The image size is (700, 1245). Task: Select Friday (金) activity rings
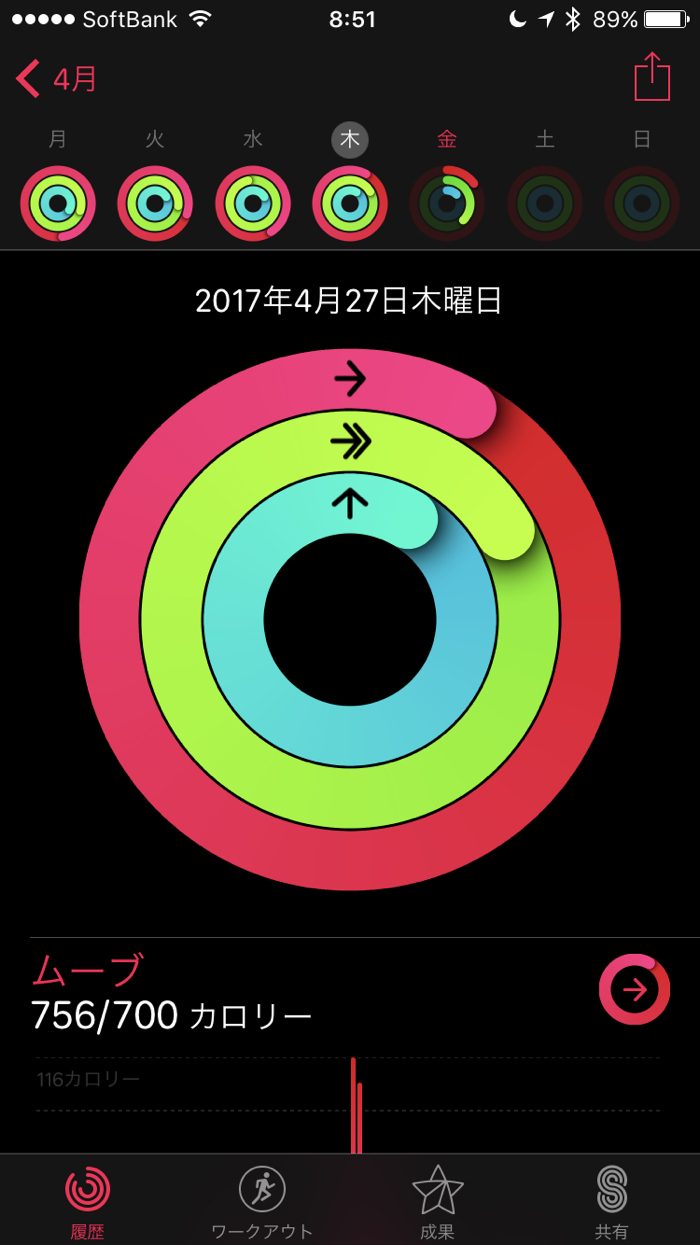coord(447,203)
